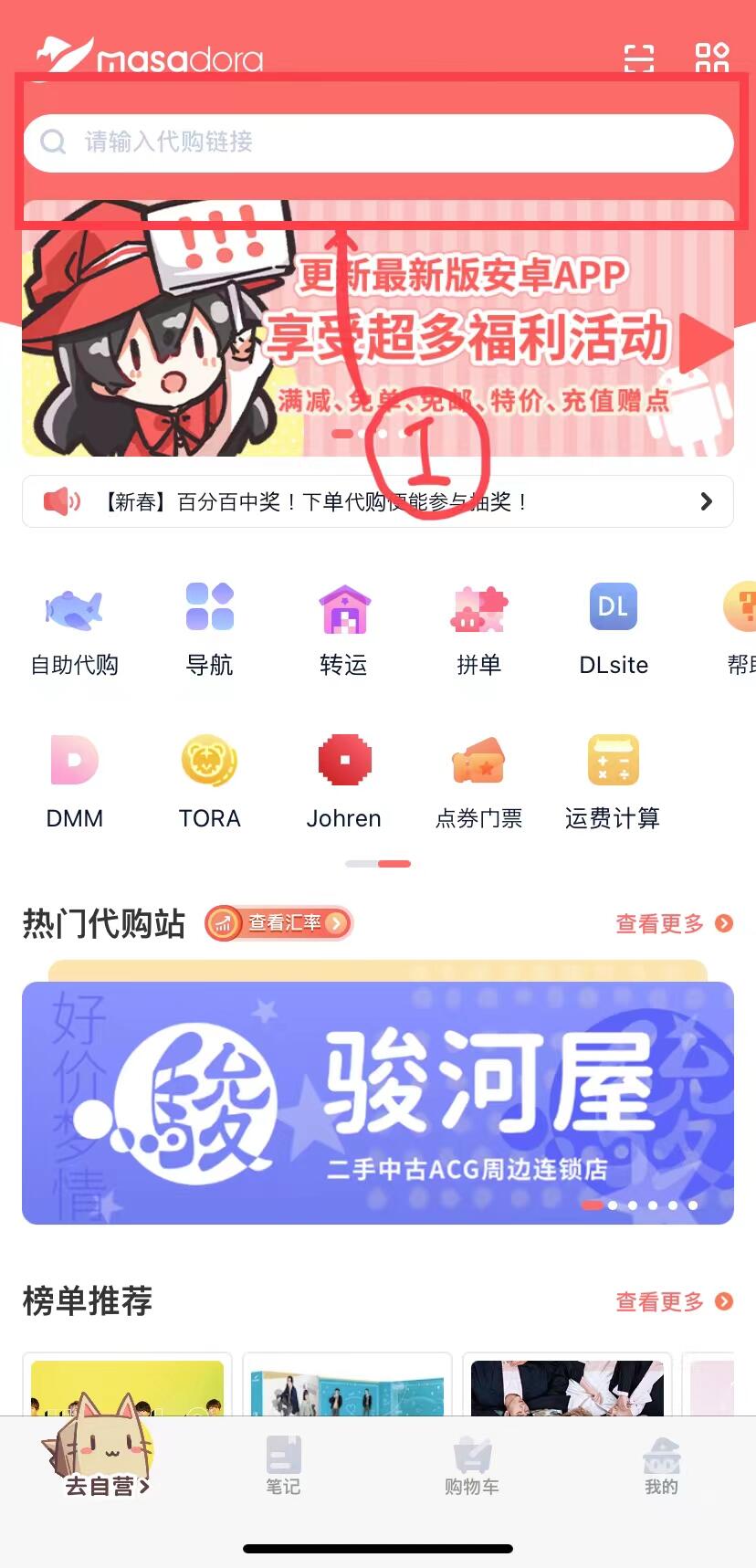The height and width of the screenshot is (1568, 756).
Task: Open TORA shortcut
Action: click(x=210, y=784)
